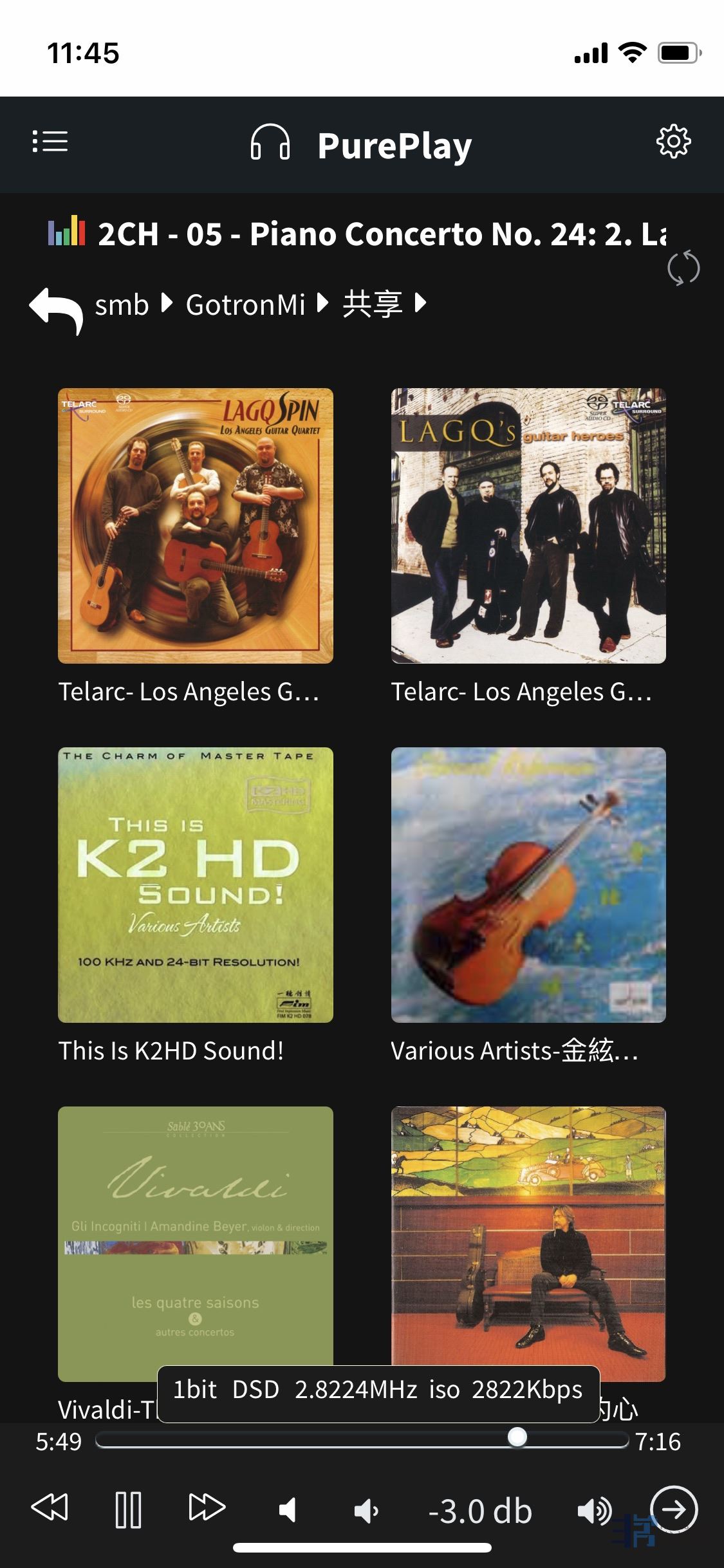Open the Various Artists violin album

[528, 884]
